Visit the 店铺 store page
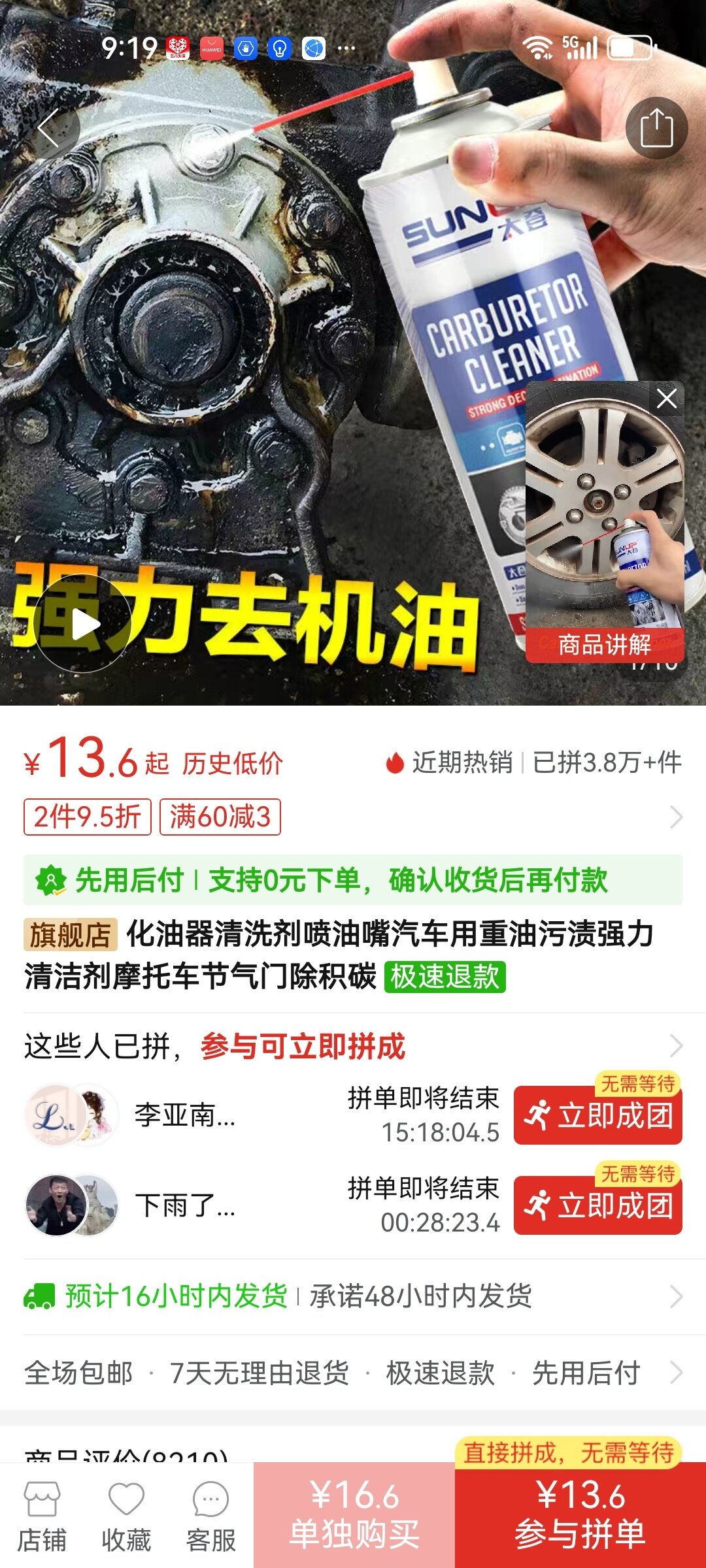The height and width of the screenshot is (1568, 706). click(x=42, y=1516)
